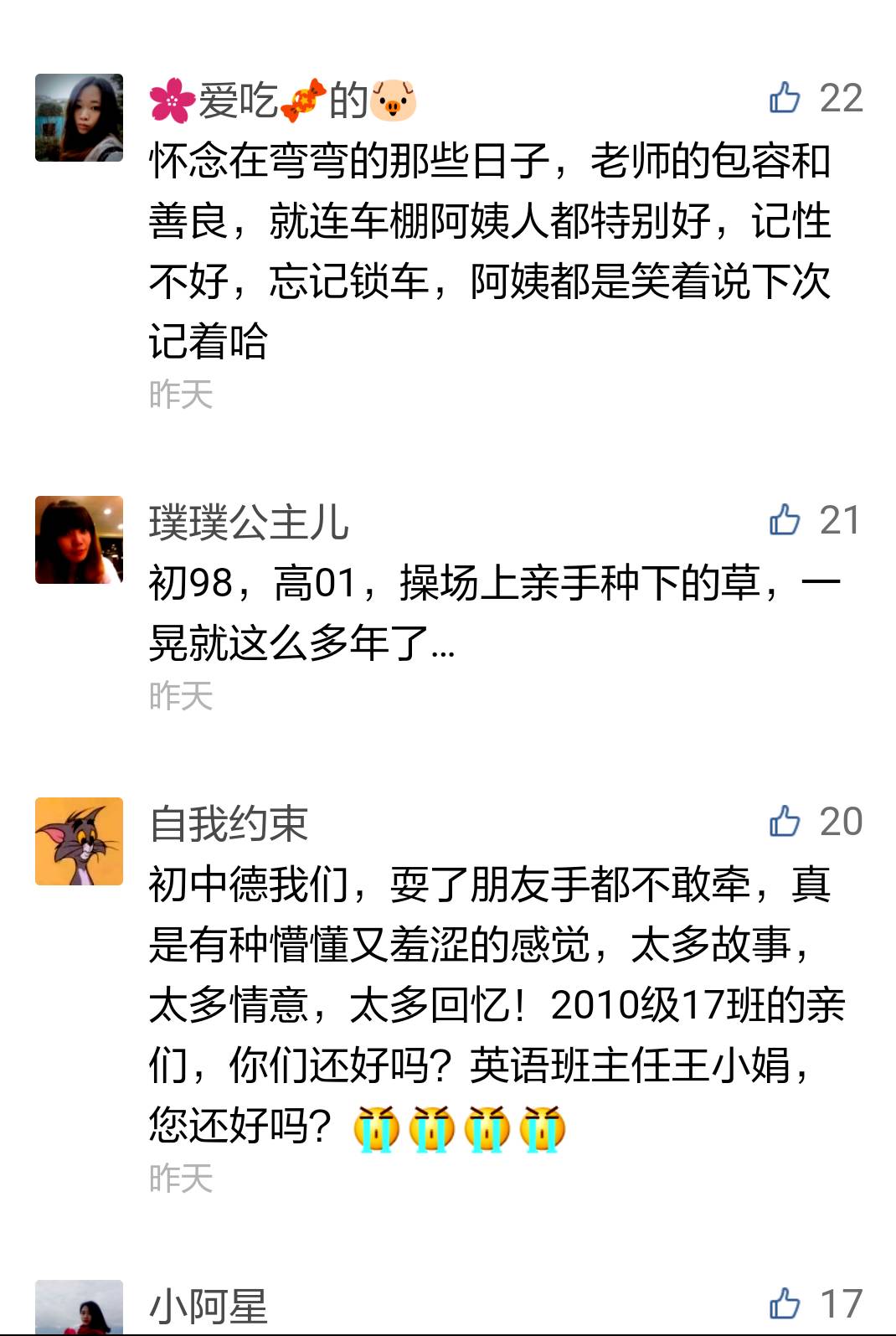Like 小阿星's comment
Screen dimensions: 896x1336
[x=785, y=1304]
